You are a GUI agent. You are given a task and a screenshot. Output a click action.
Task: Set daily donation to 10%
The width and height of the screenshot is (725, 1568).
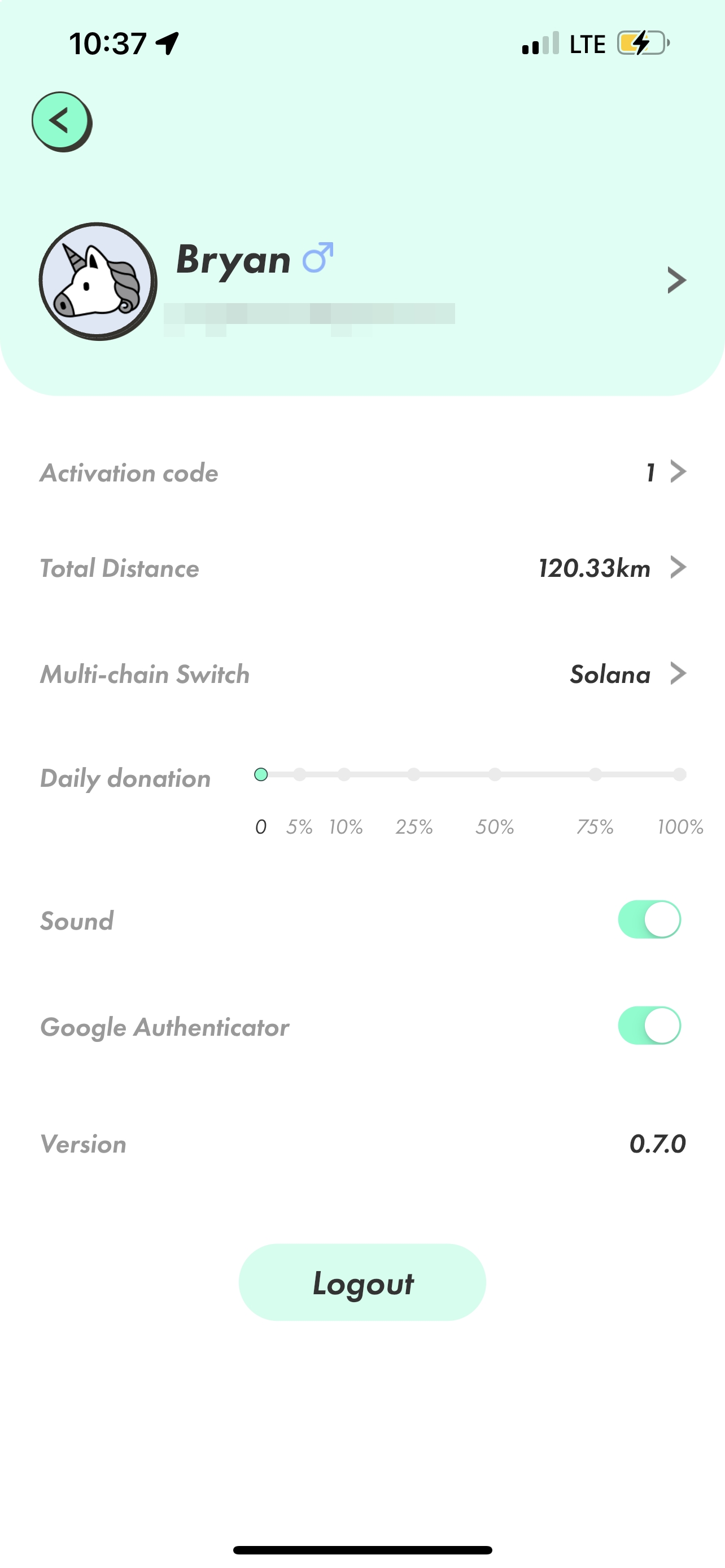(344, 774)
